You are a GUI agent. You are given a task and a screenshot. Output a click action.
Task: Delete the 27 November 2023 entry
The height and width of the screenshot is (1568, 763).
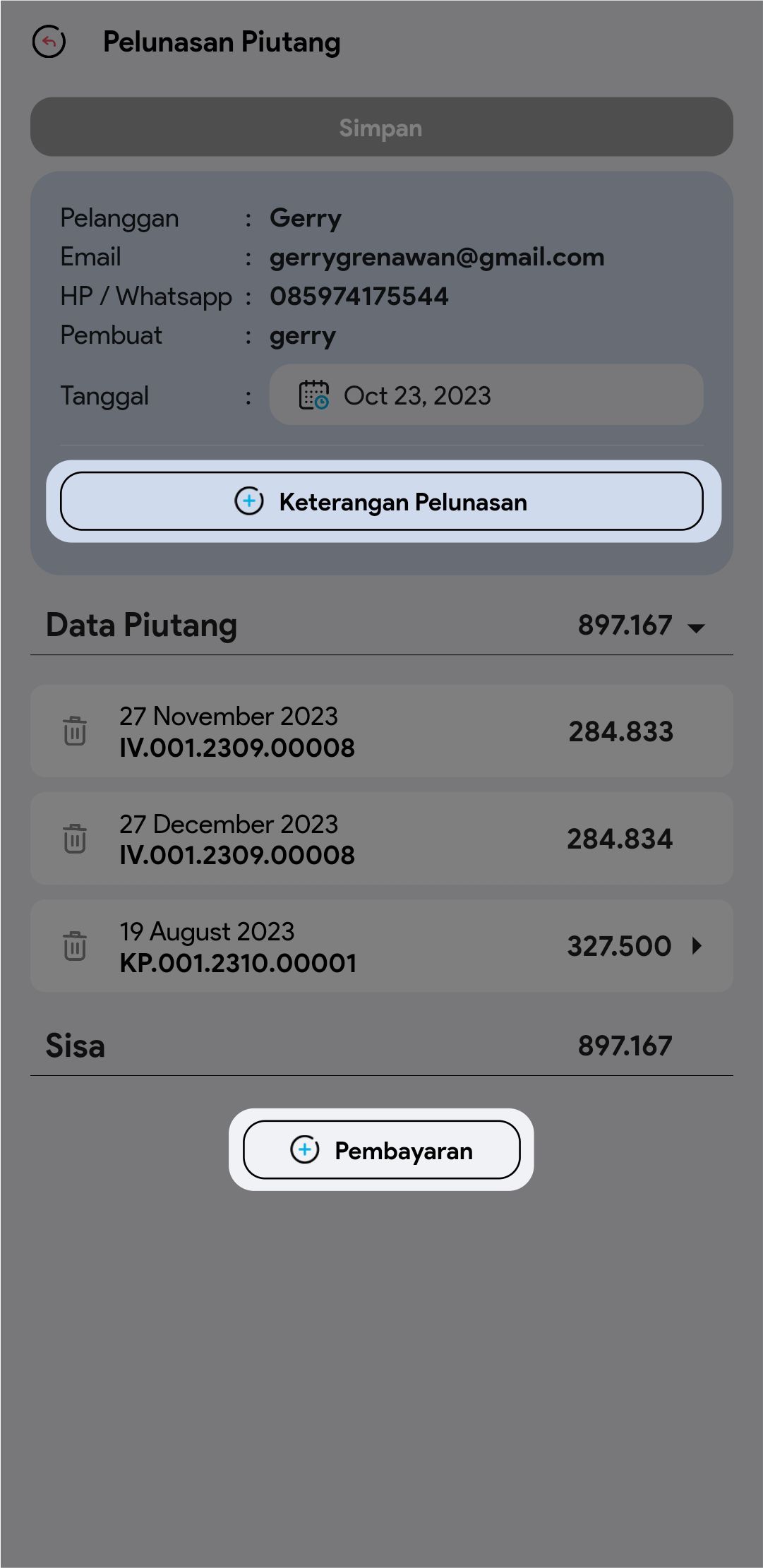coord(75,731)
